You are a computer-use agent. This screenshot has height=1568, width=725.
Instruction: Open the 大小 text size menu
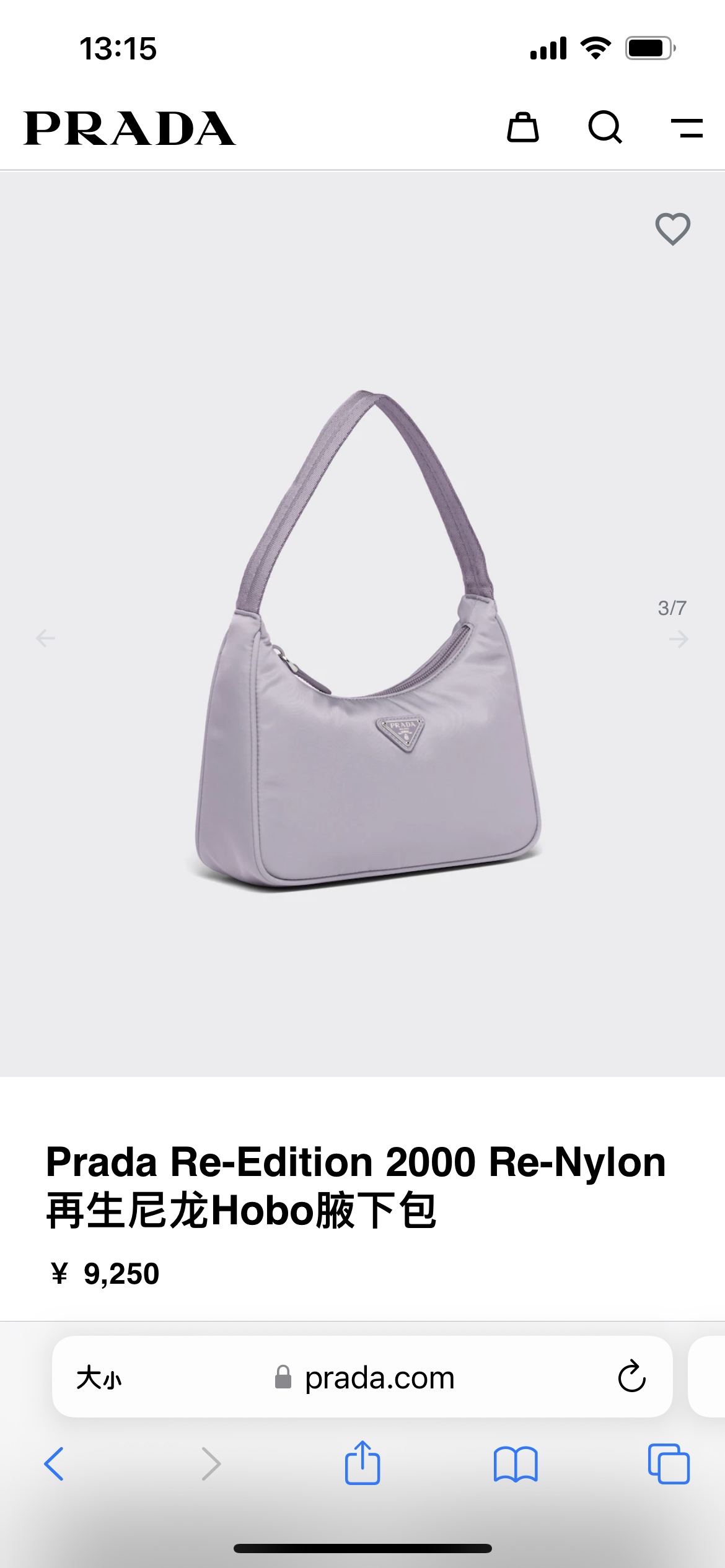point(99,1378)
